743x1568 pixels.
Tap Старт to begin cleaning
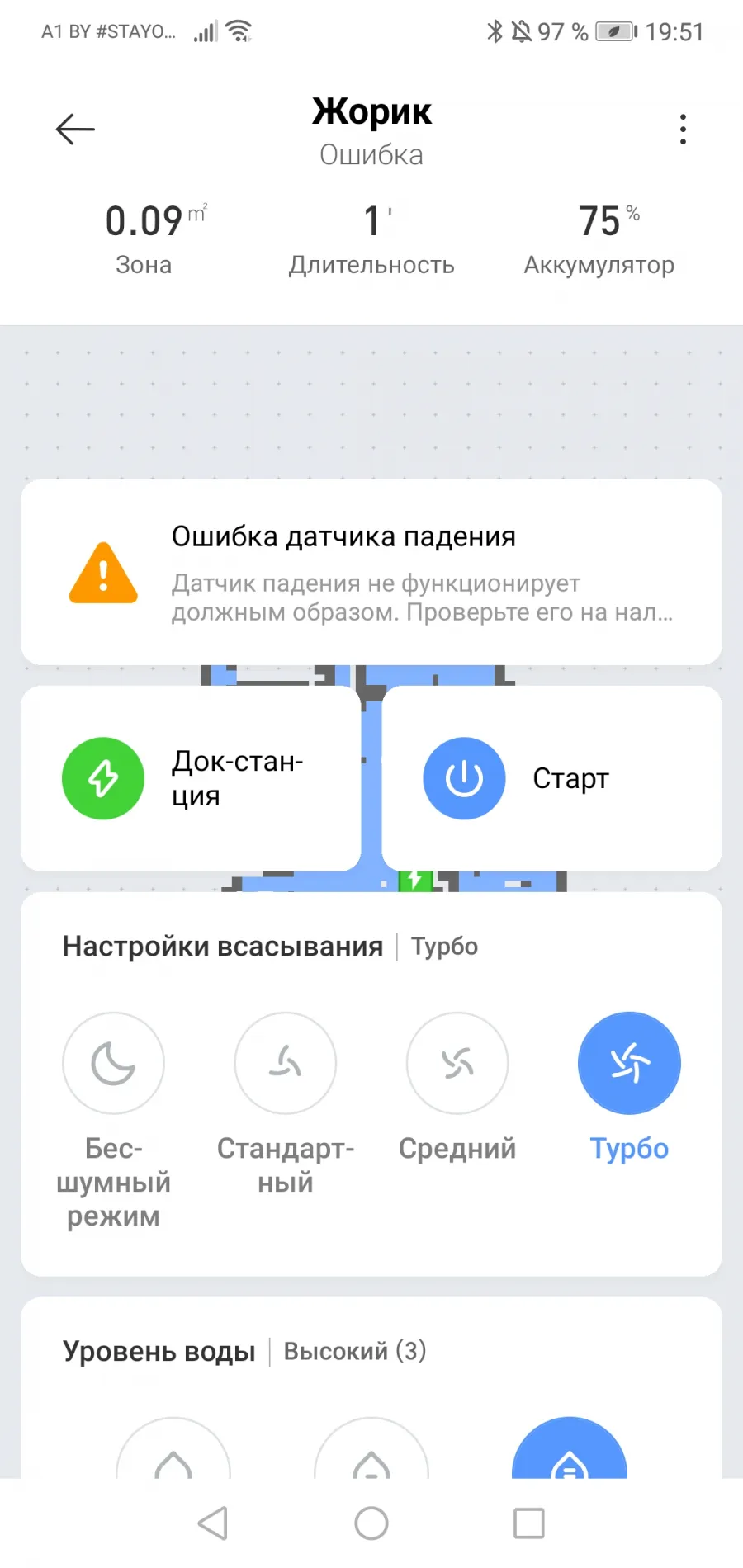(552, 778)
